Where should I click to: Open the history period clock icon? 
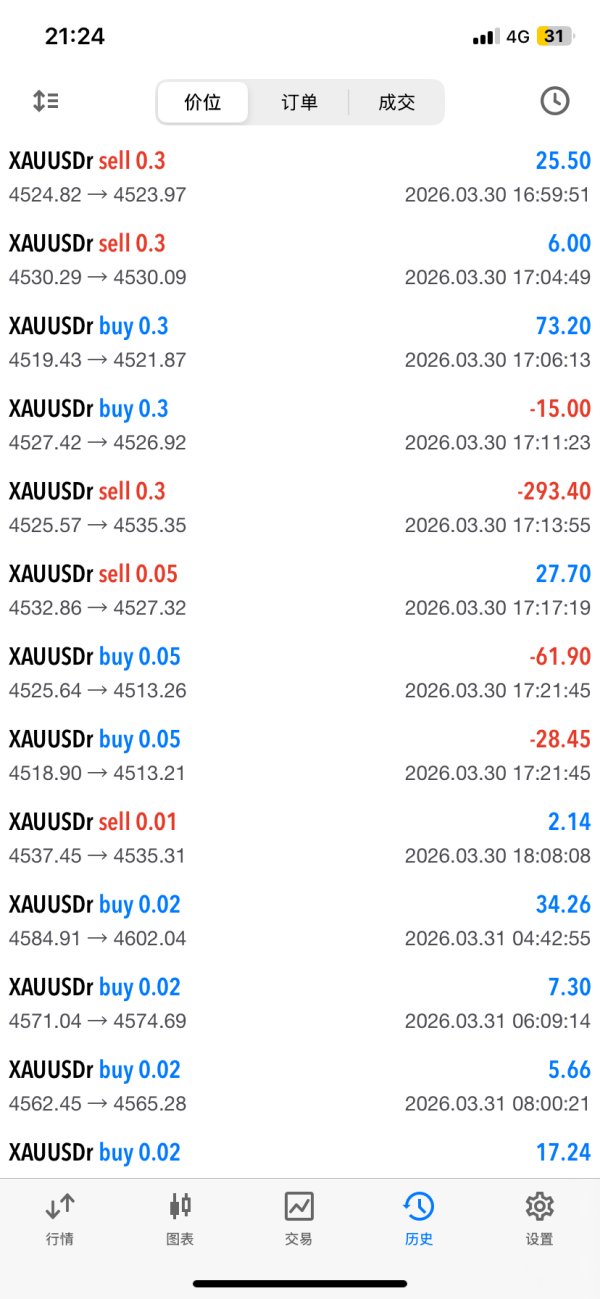[x=554, y=101]
